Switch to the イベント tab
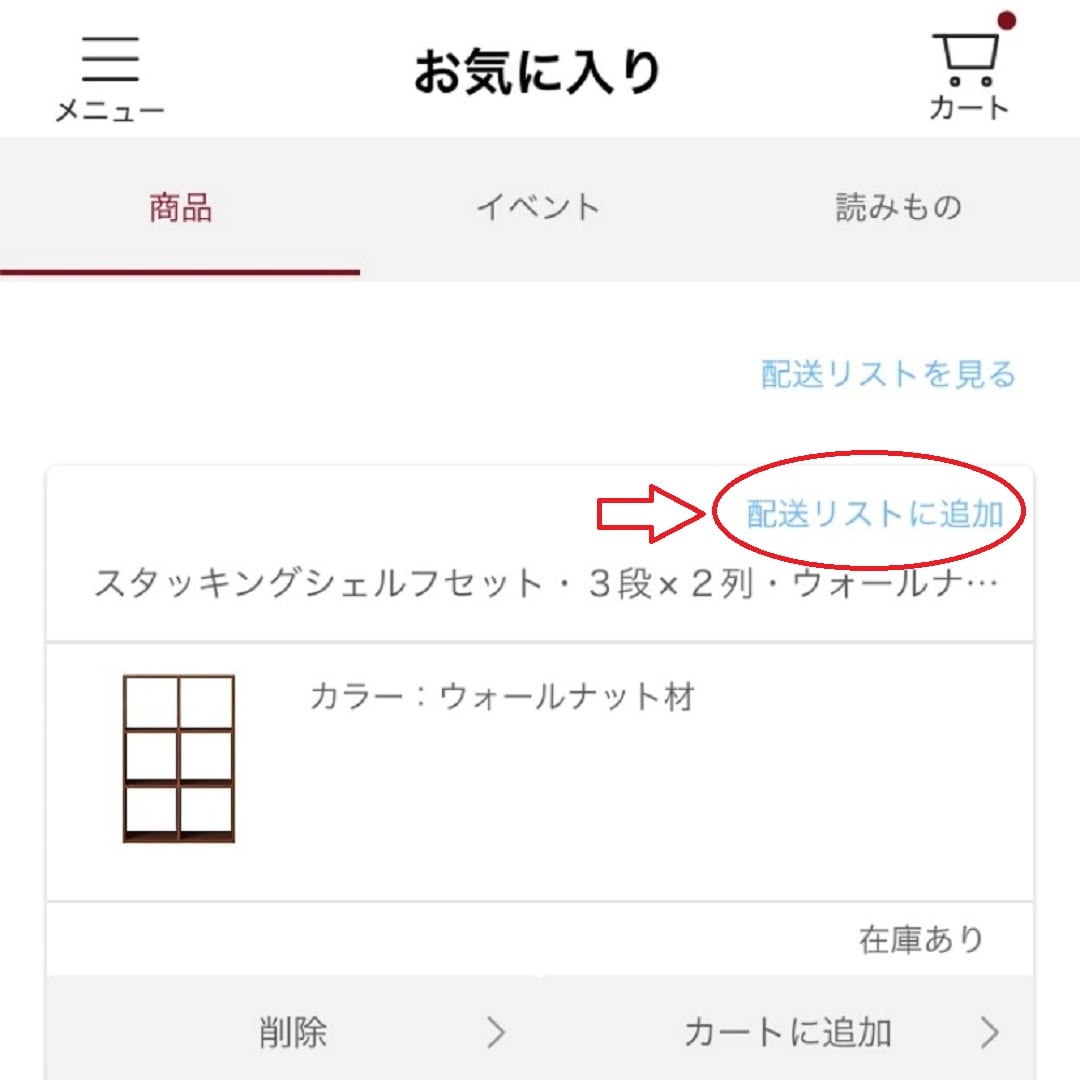 tap(538, 208)
